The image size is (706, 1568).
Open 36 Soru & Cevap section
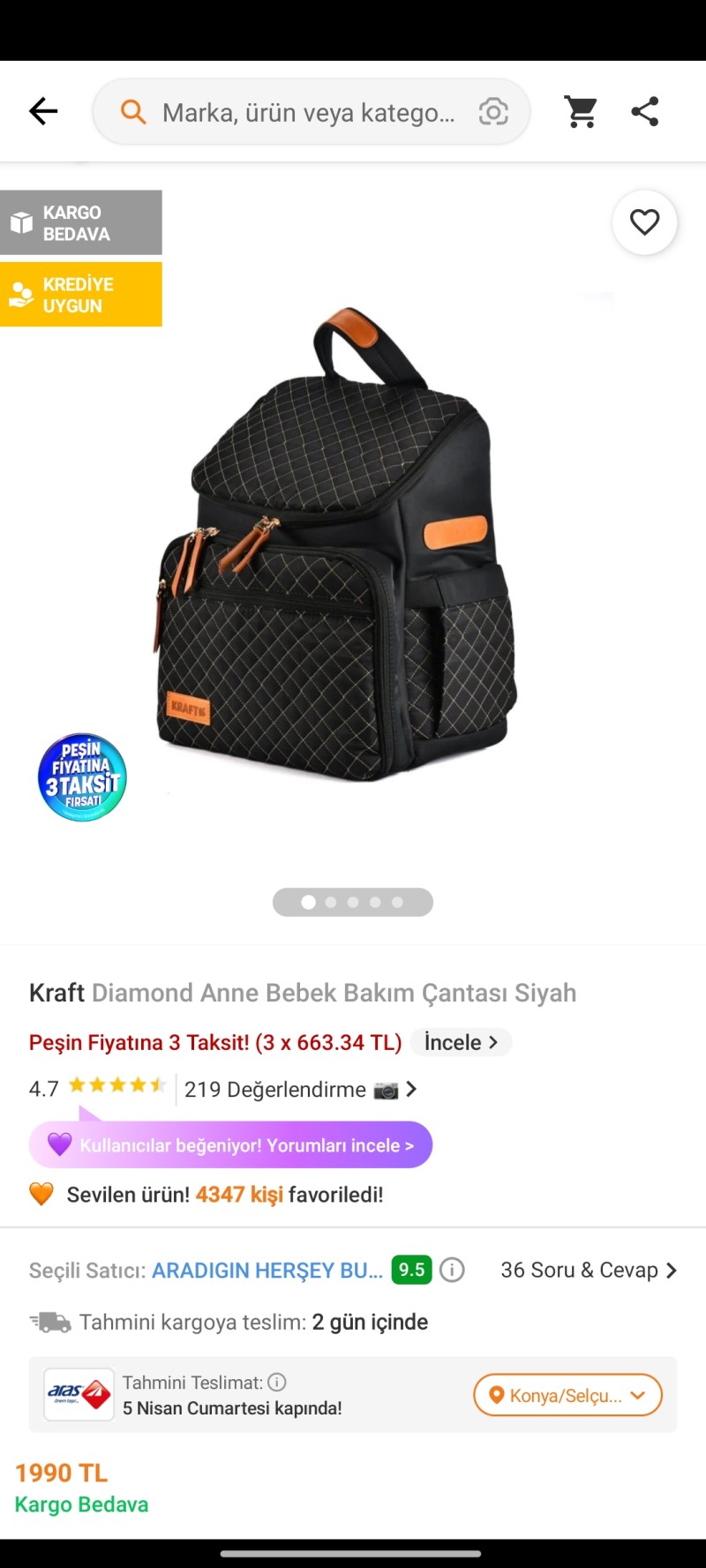(588, 1271)
